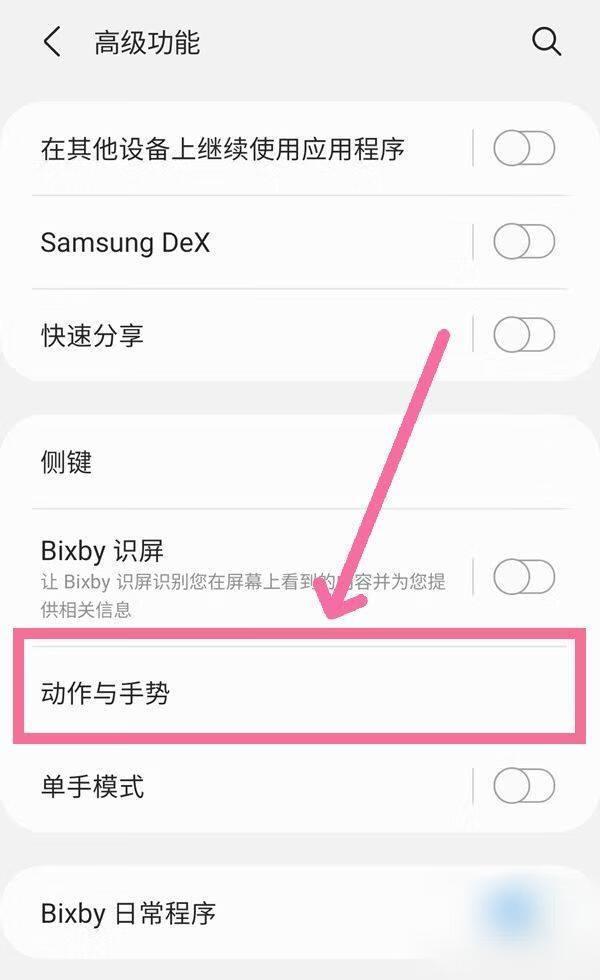This screenshot has width=600, height=980.
Task: Enable the Bixby 识屏 switch
Action: coord(524,576)
